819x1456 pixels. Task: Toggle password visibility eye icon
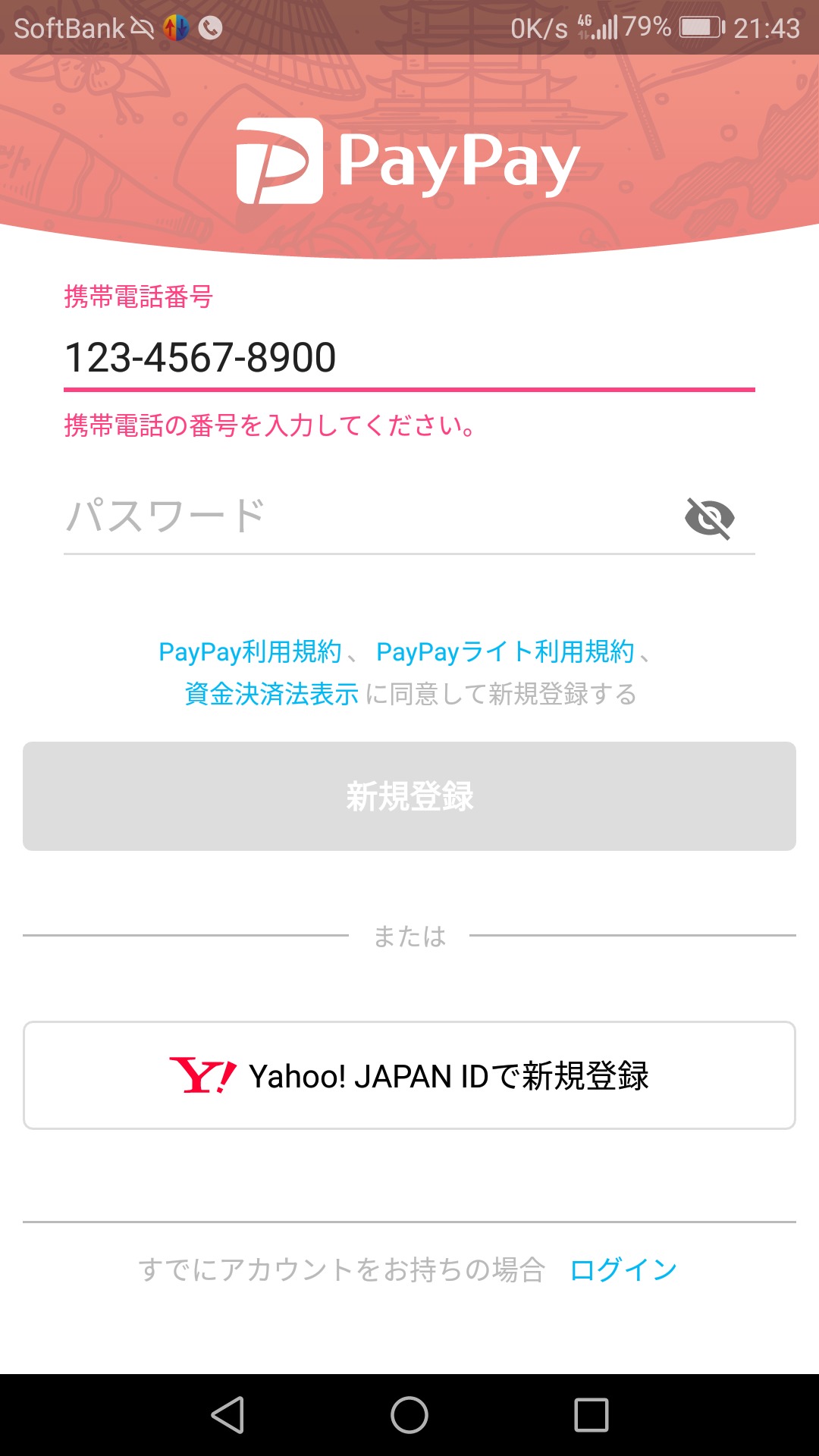[709, 519]
